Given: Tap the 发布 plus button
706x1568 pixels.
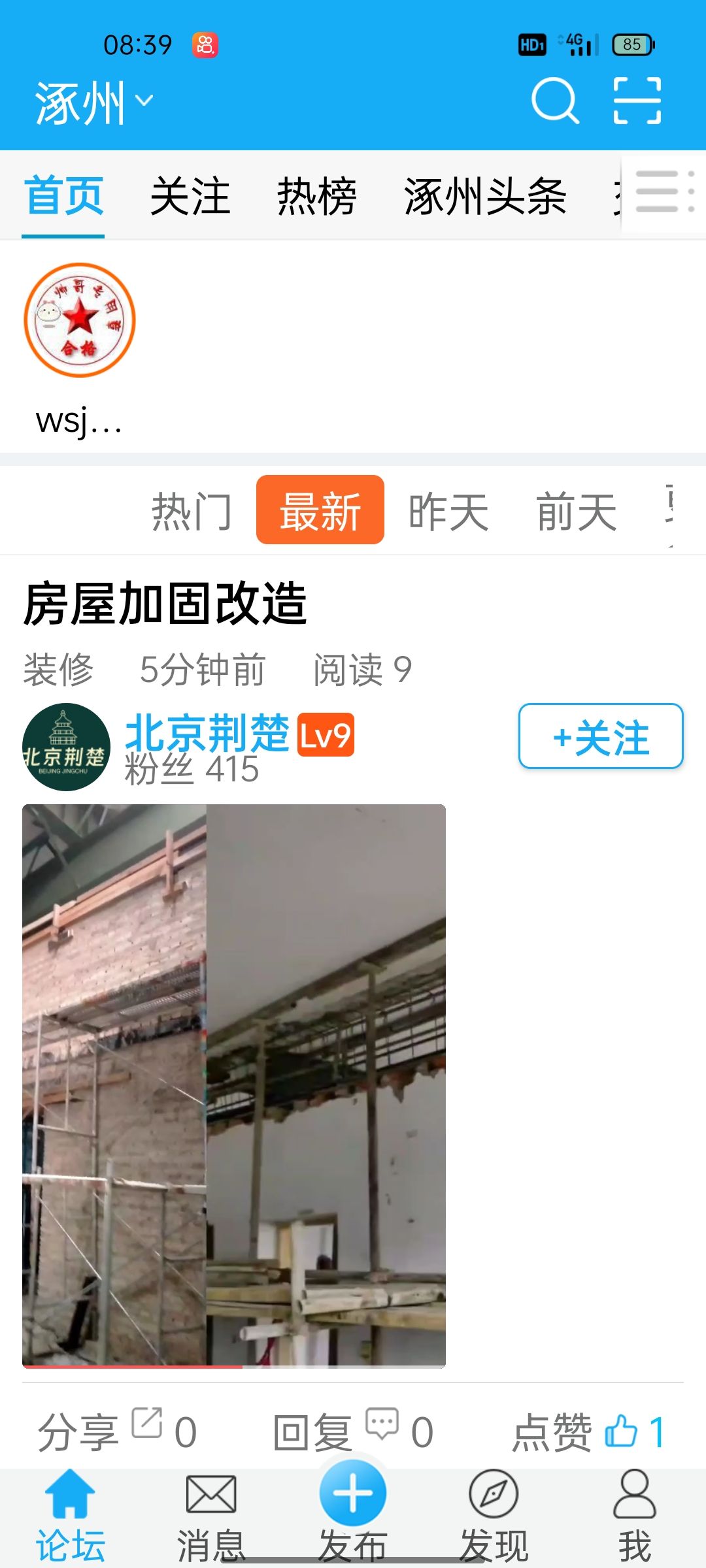Looking at the screenshot, I should [x=353, y=1494].
